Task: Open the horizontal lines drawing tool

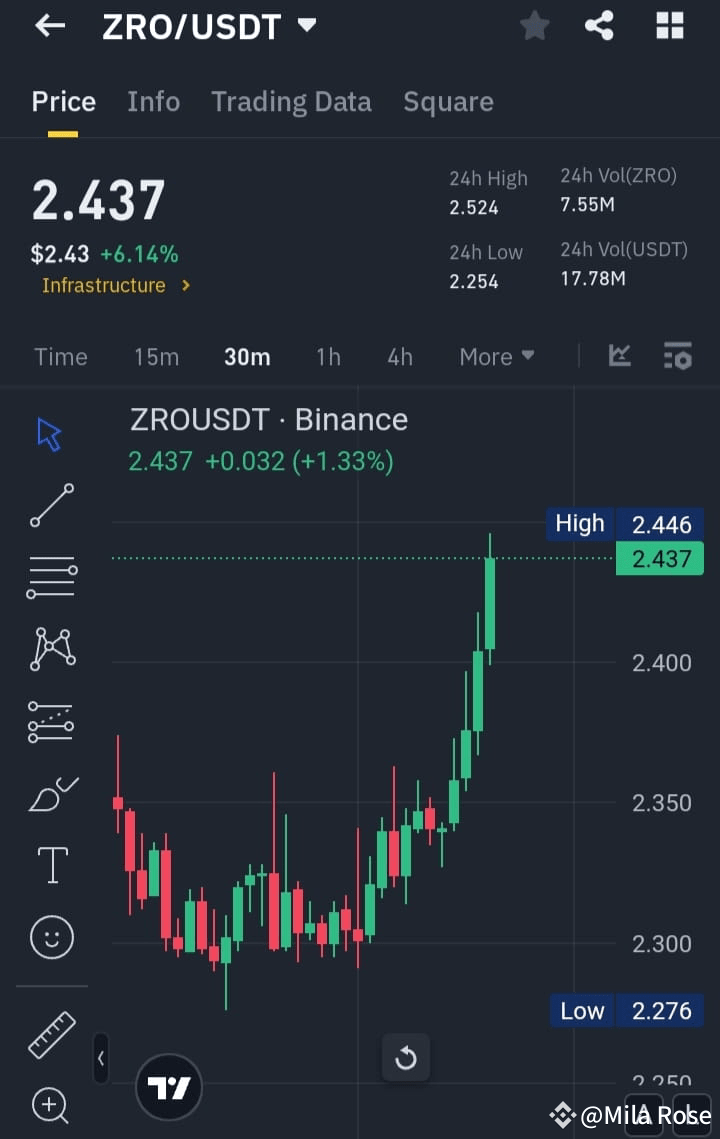Action: pyautogui.click(x=50, y=576)
